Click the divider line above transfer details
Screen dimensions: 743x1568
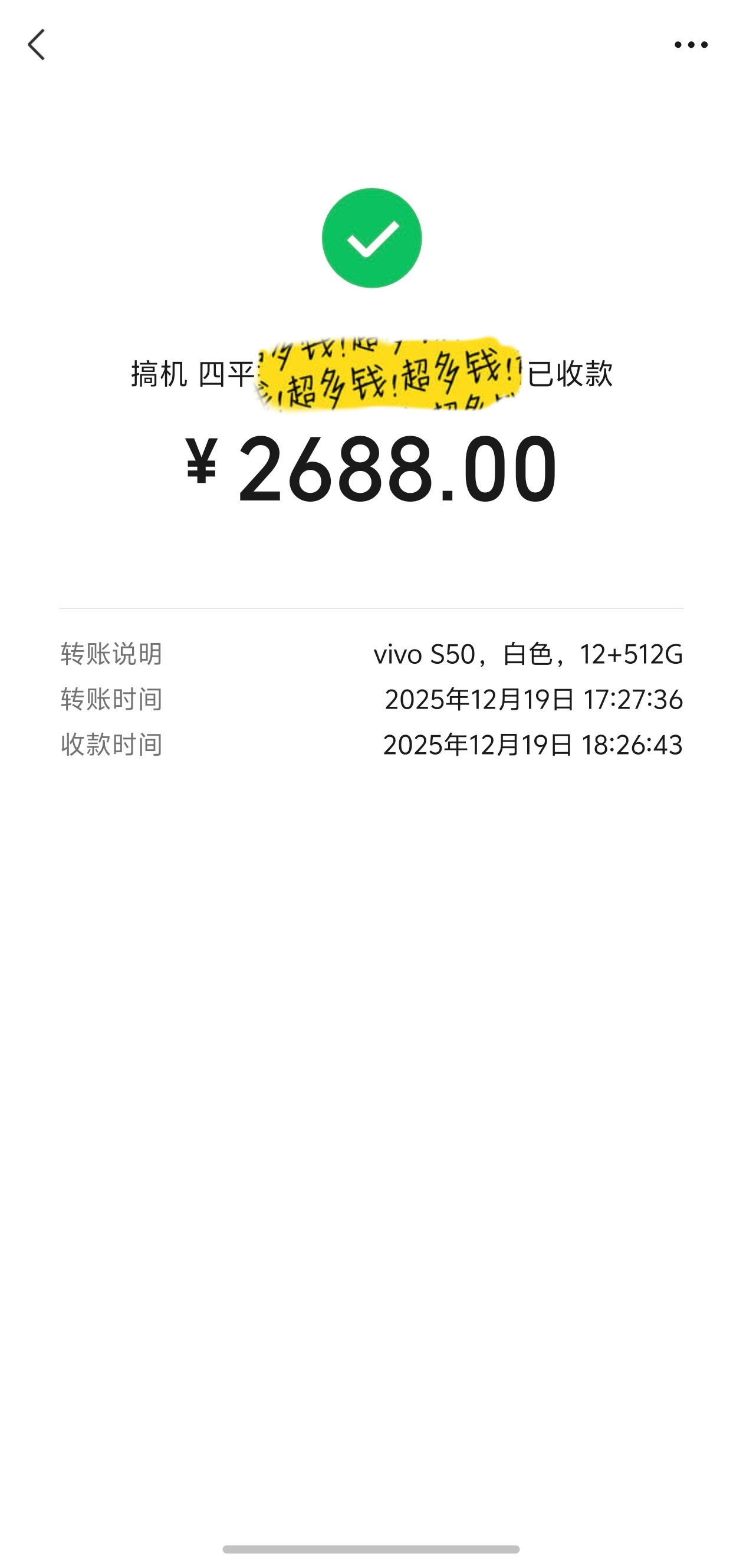[371, 608]
